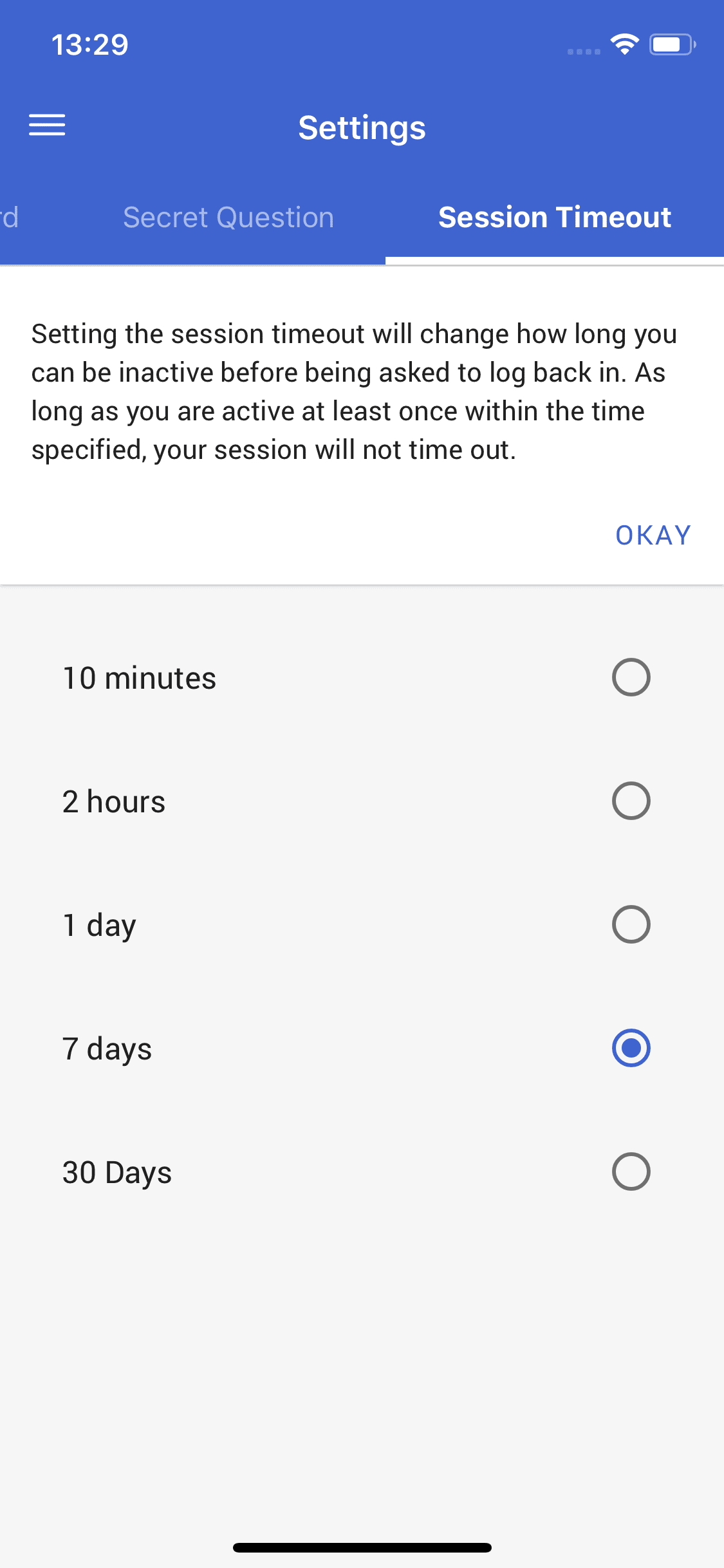Switch to the Secret Question tab
The width and height of the screenshot is (724, 1568).
point(228,218)
